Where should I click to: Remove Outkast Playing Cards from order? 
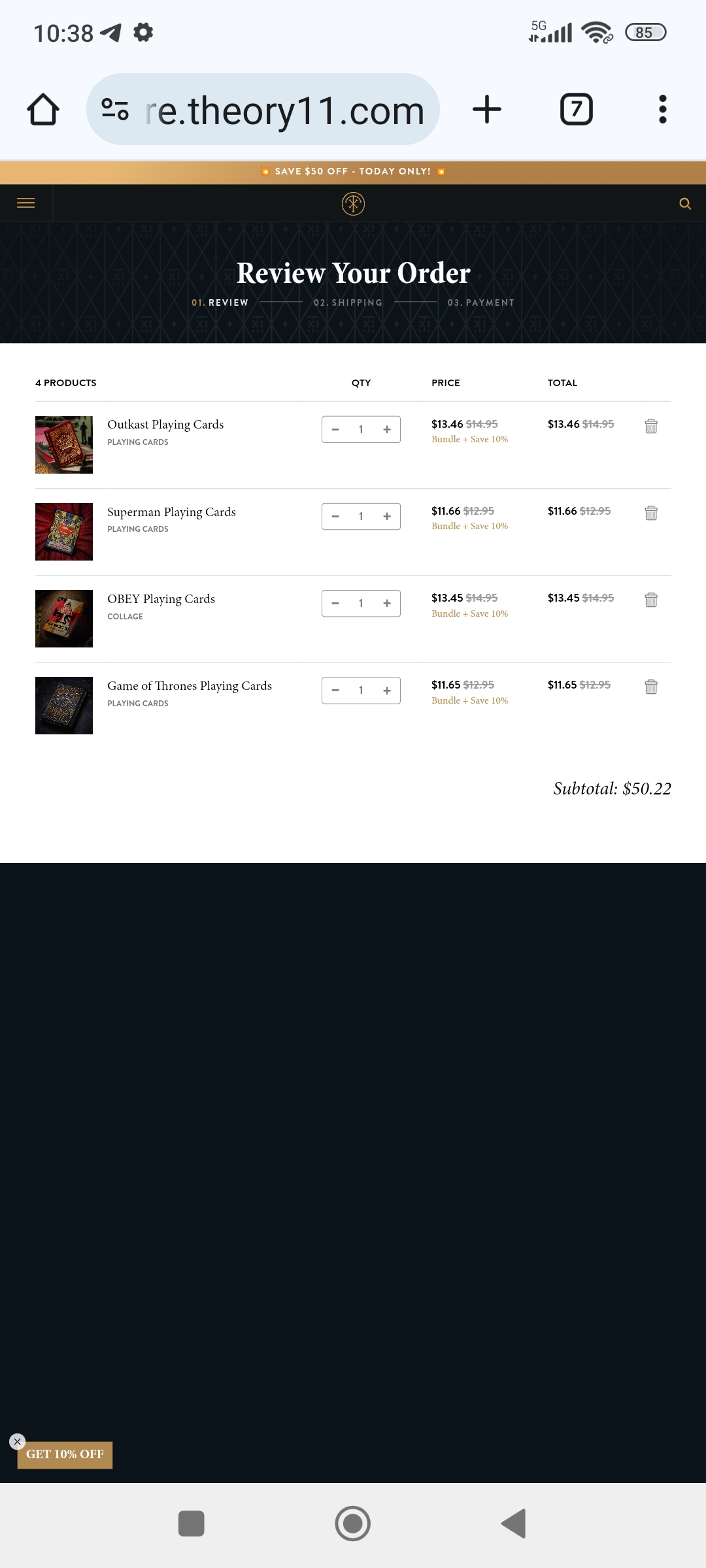[x=650, y=426]
